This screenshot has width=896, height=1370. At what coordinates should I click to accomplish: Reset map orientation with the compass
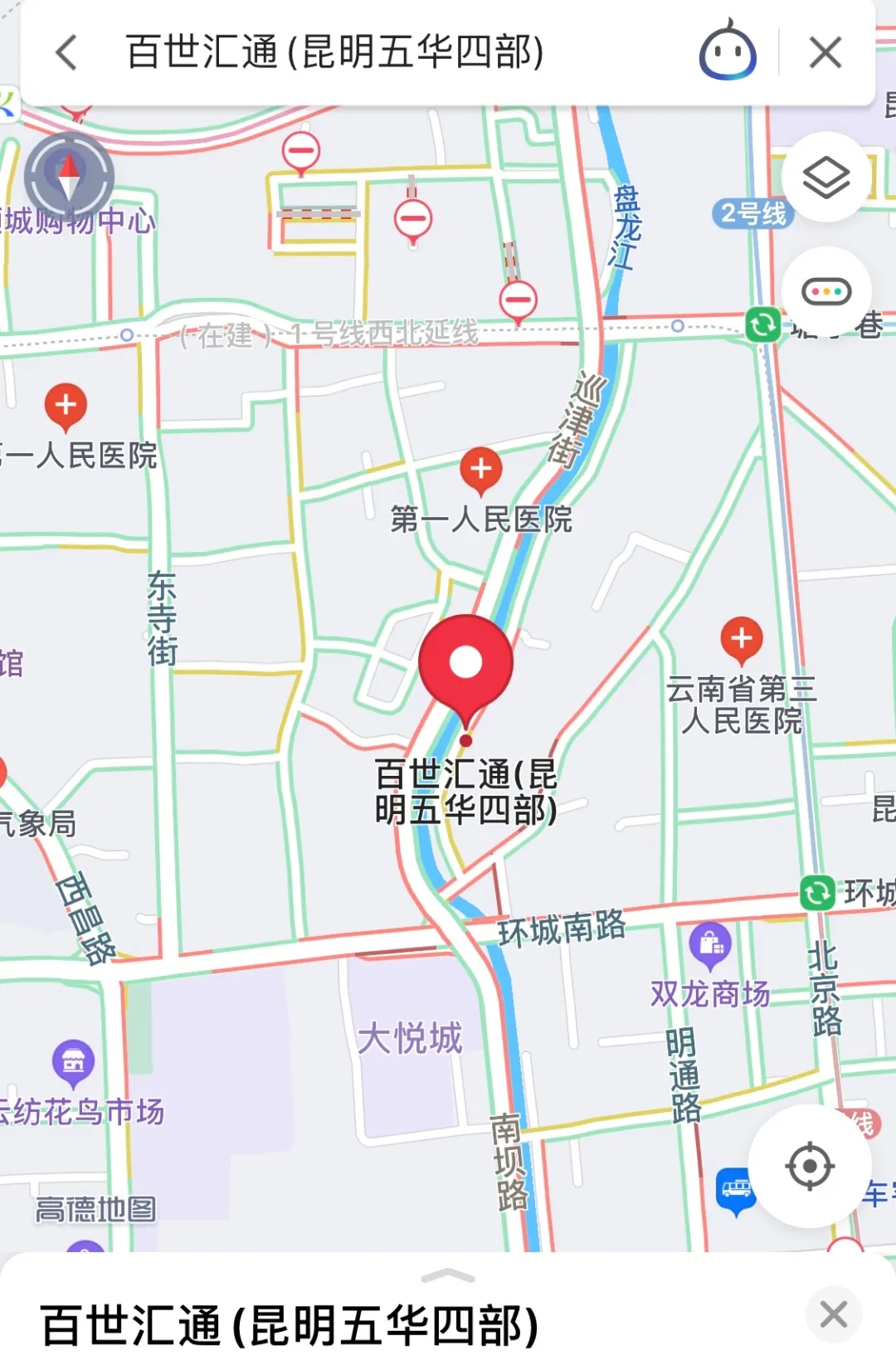[69, 175]
